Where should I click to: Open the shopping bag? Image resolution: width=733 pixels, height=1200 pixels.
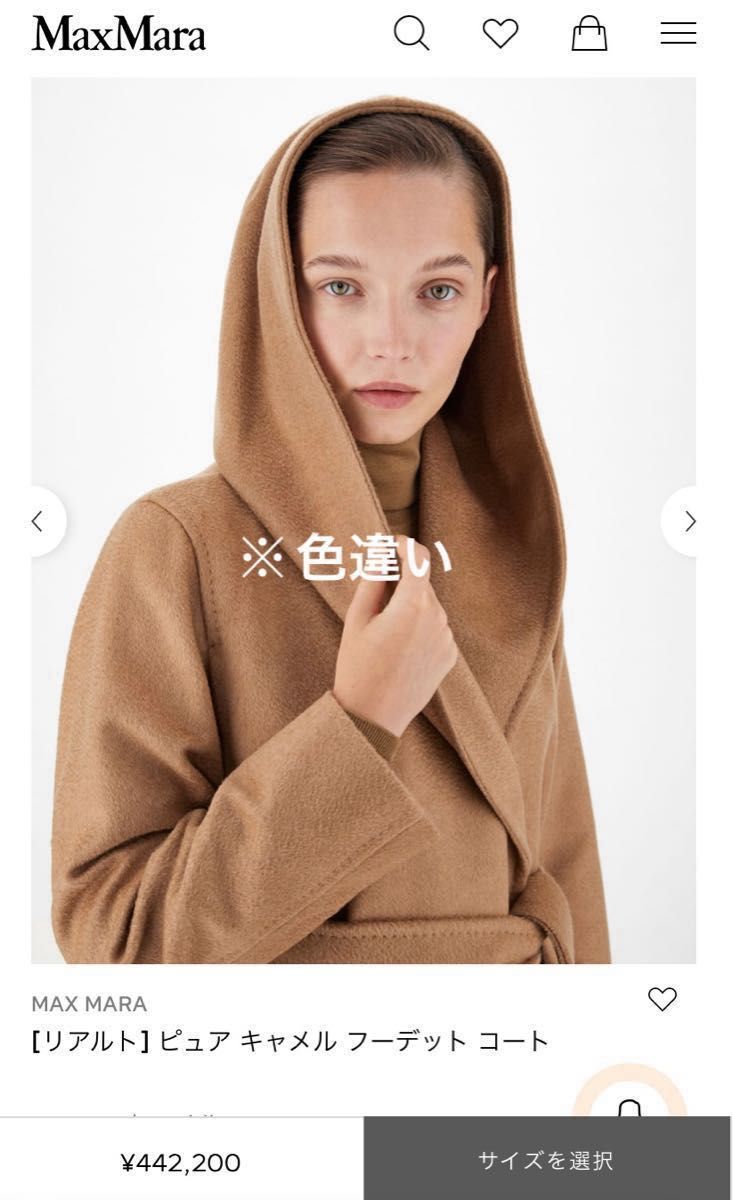pos(589,34)
